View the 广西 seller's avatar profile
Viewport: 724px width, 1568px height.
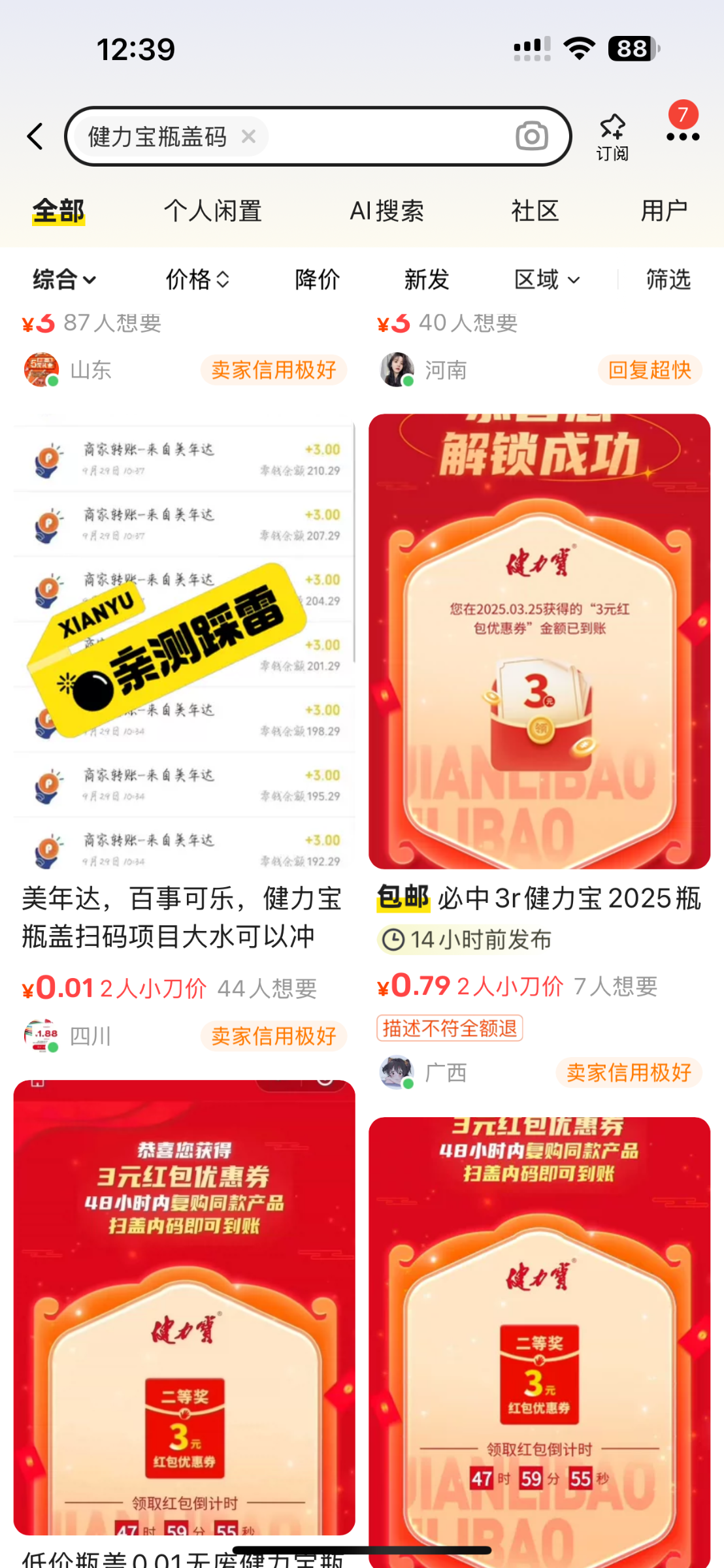tap(397, 1072)
